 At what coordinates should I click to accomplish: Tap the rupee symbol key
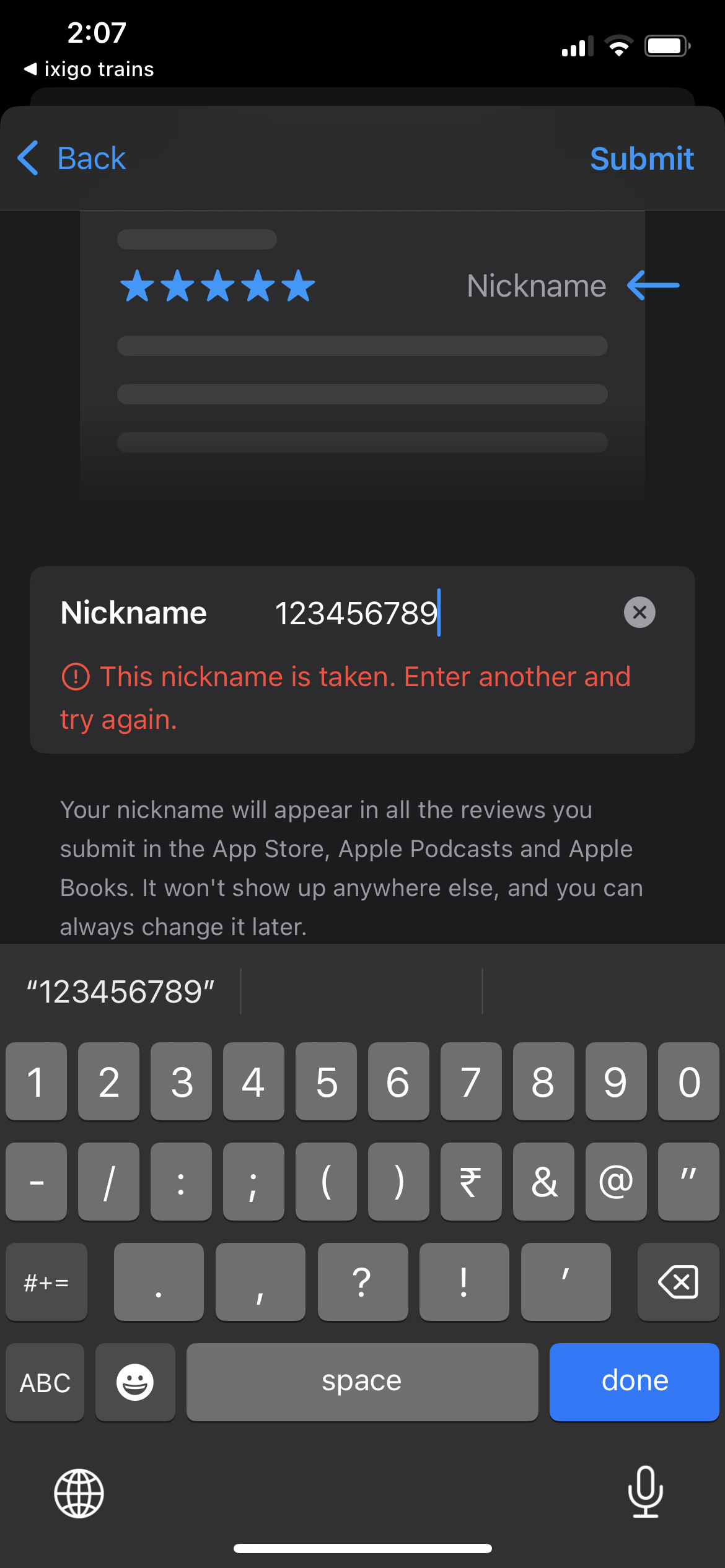[470, 1182]
